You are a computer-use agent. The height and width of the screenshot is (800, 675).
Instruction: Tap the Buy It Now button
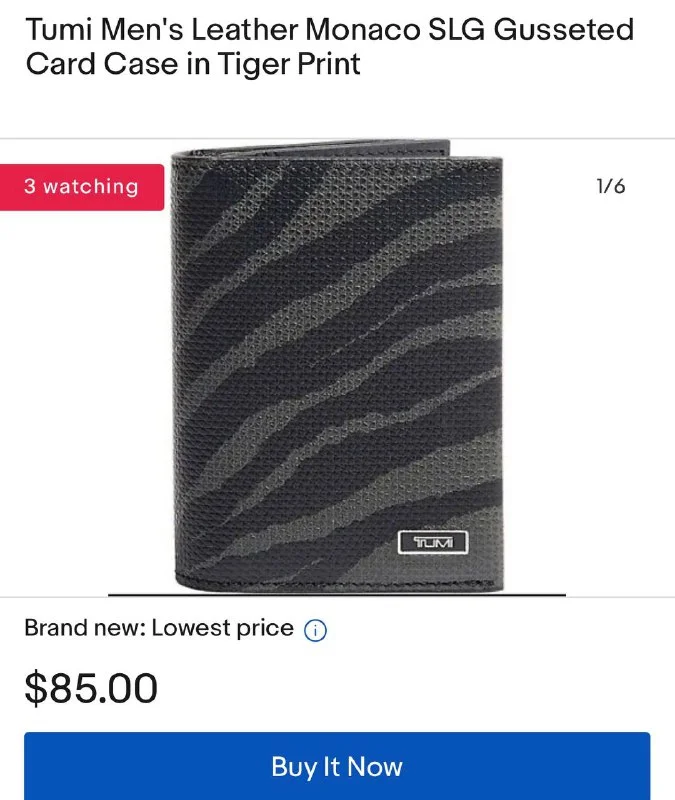(337, 766)
